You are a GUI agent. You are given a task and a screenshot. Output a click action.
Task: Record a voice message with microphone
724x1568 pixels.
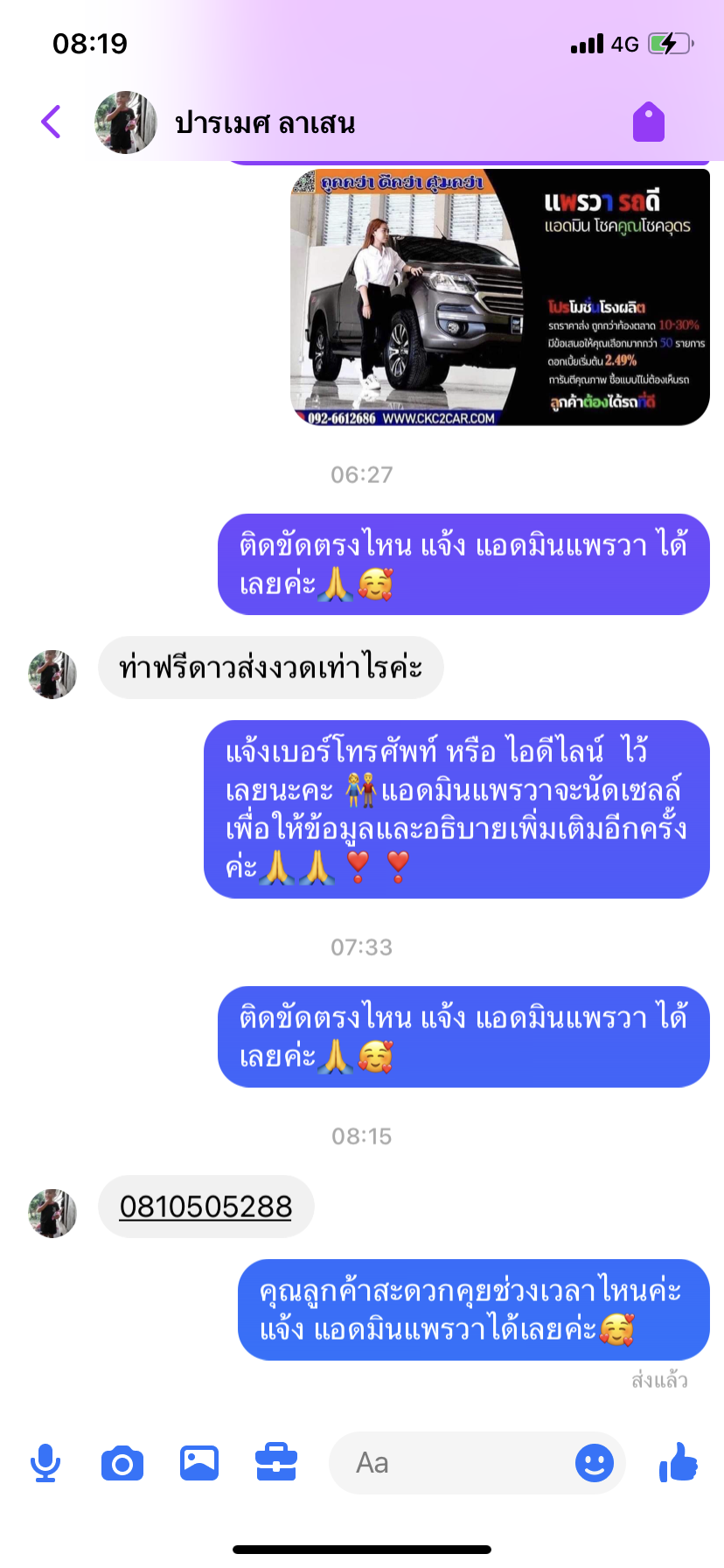pos(45,1463)
